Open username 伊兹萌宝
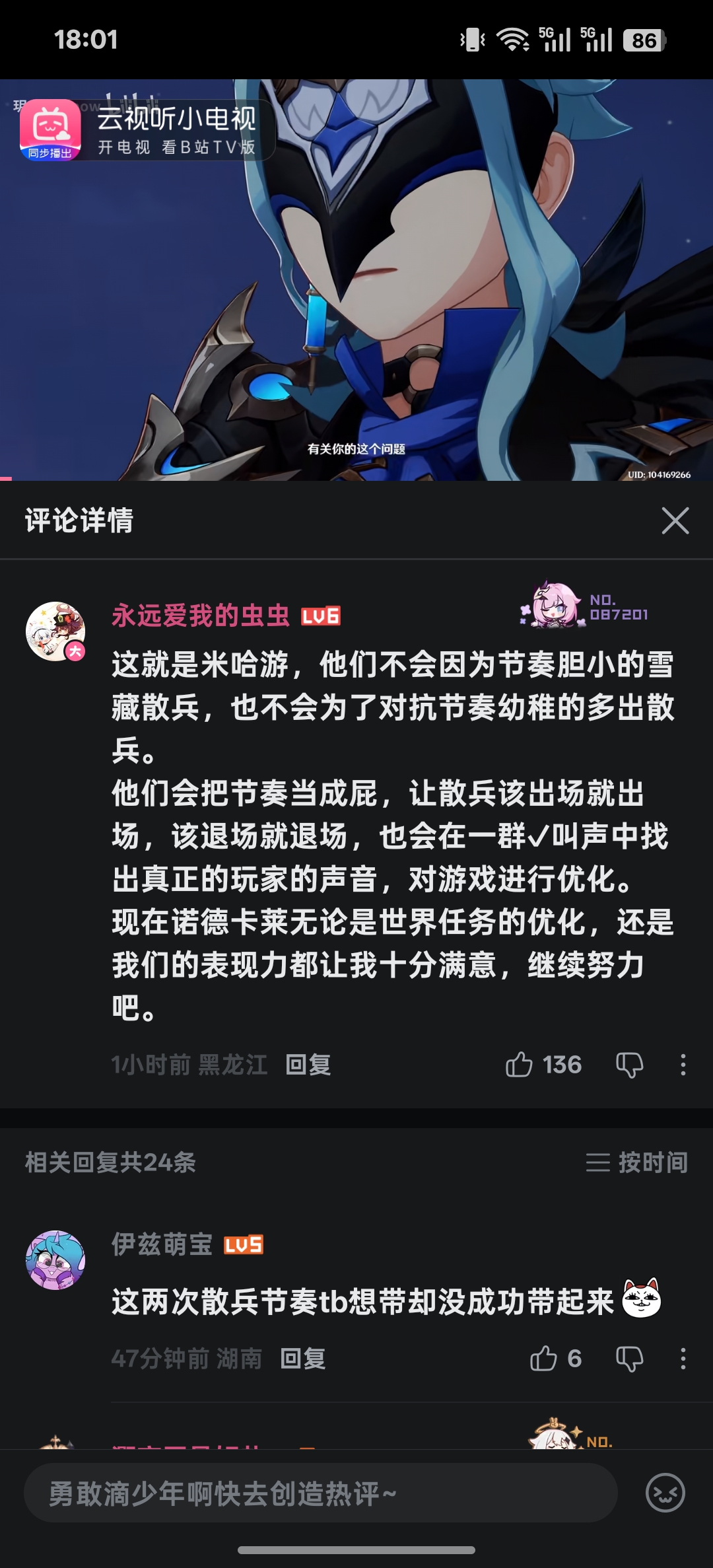Viewport: 713px width, 1568px height. click(162, 1244)
